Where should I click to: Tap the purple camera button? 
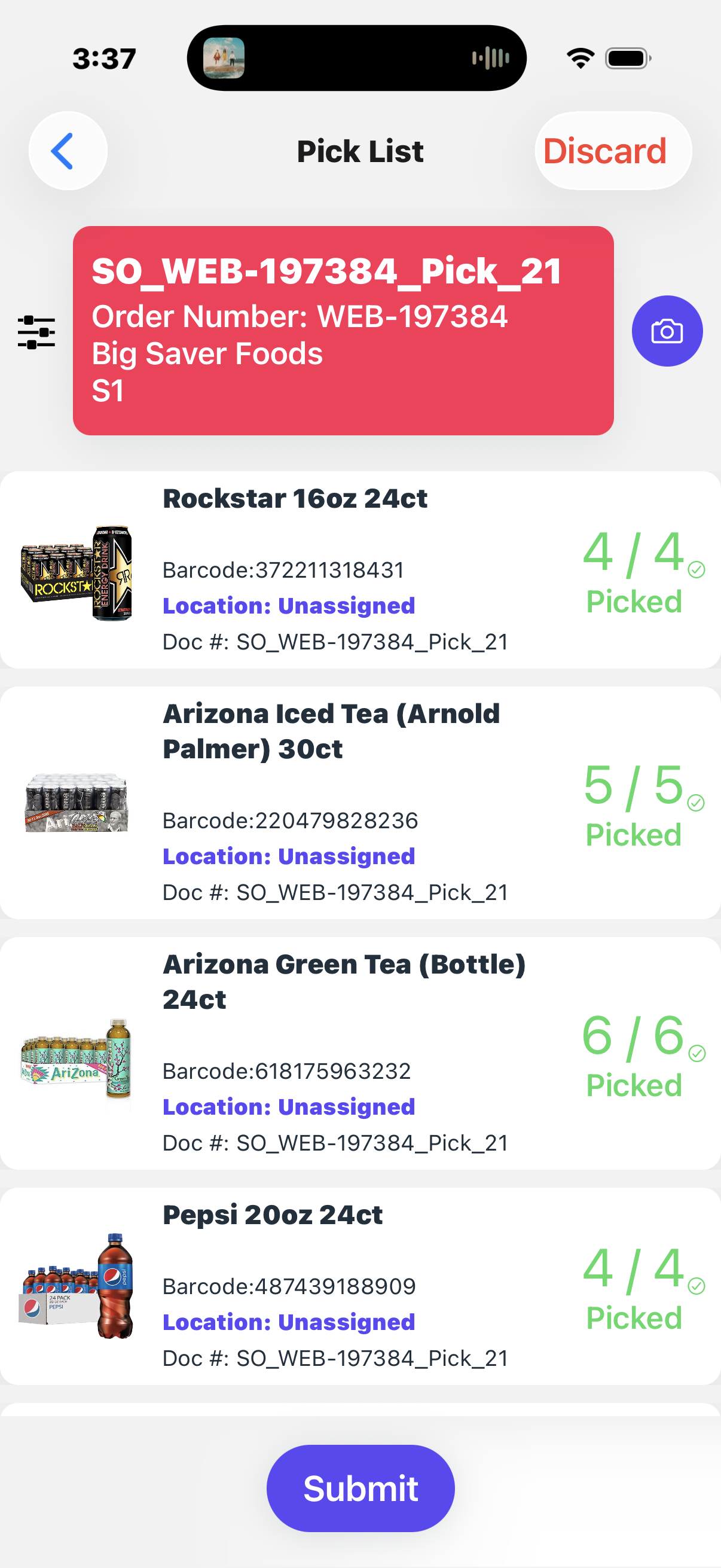click(667, 331)
